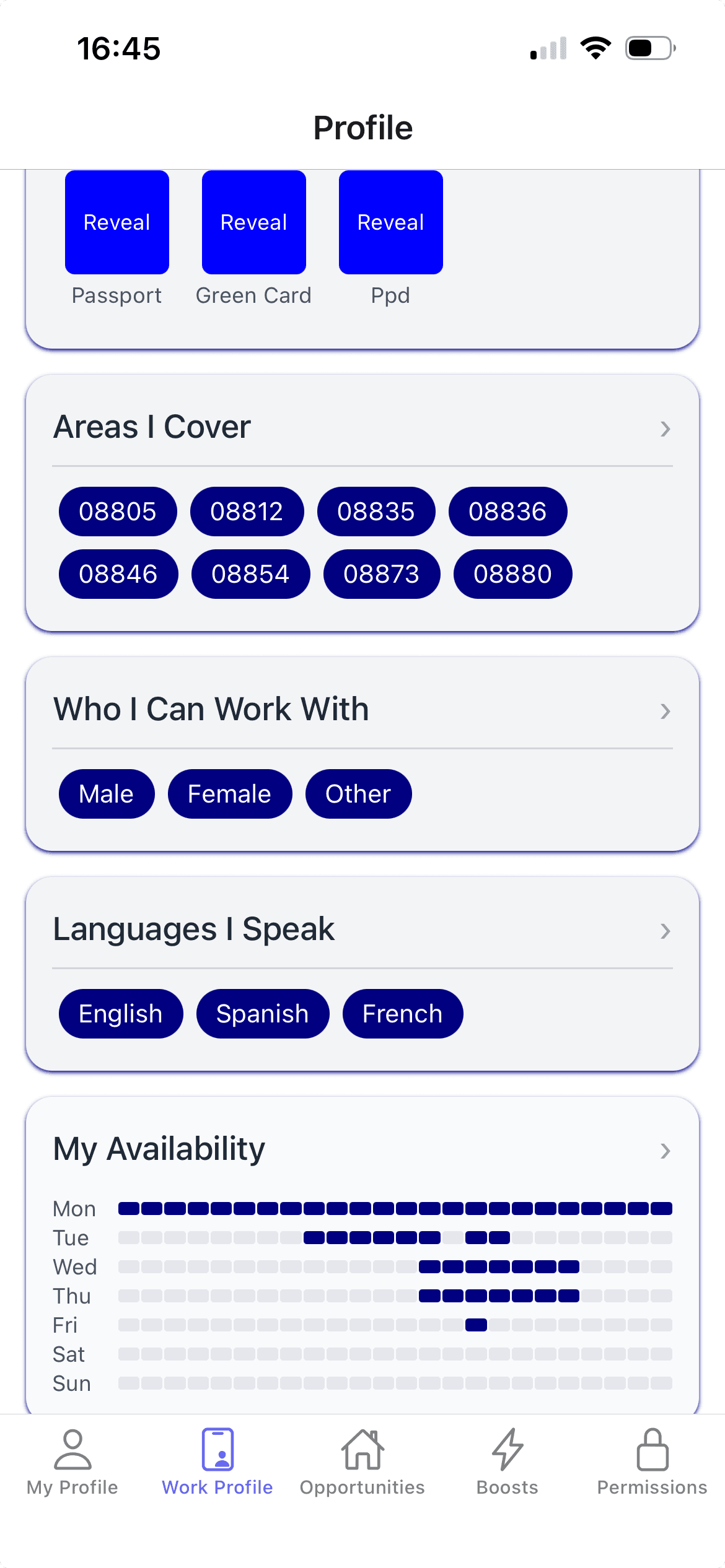This screenshot has height=1568, width=725.
Task: Select the 08805 area code pill
Action: point(117,511)
